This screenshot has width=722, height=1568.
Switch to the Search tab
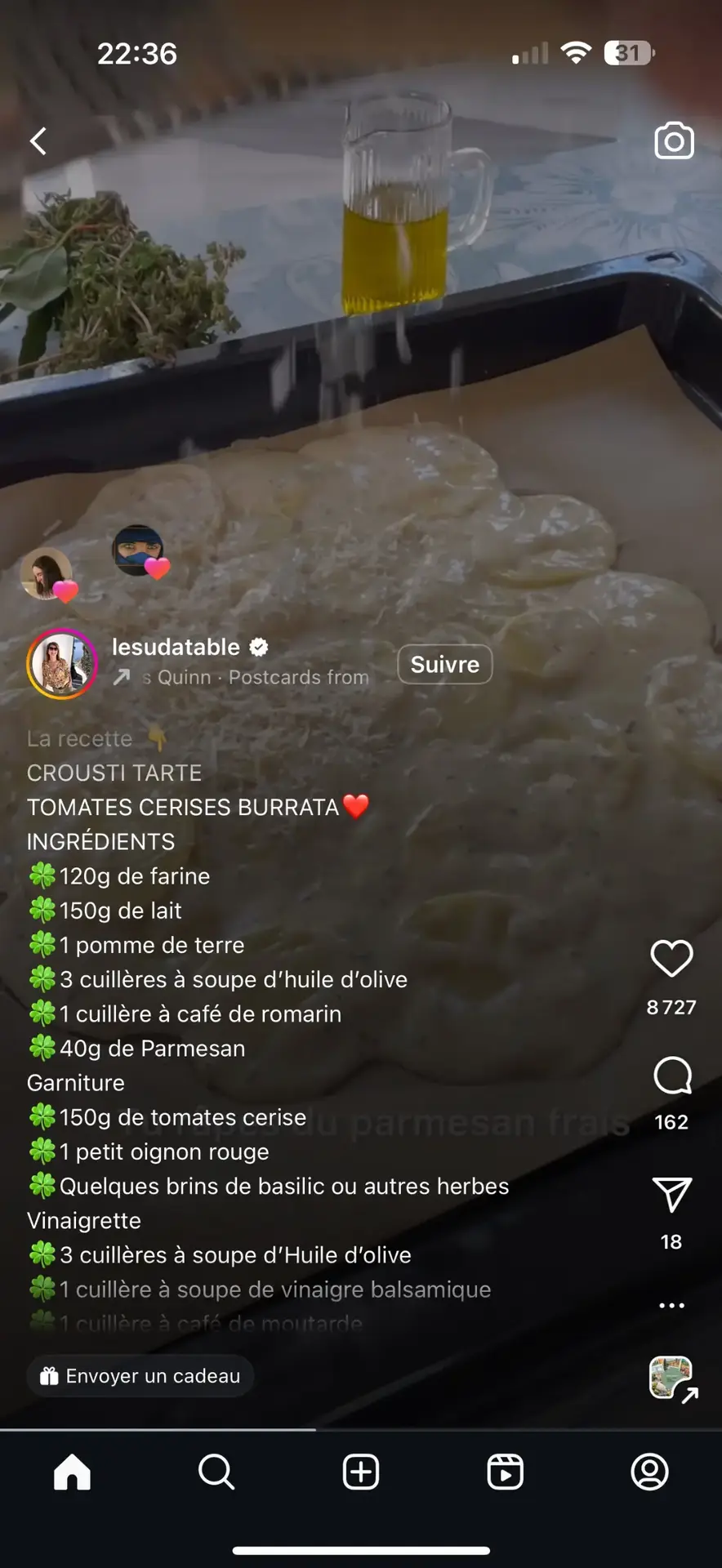[x=216, y=1472]
